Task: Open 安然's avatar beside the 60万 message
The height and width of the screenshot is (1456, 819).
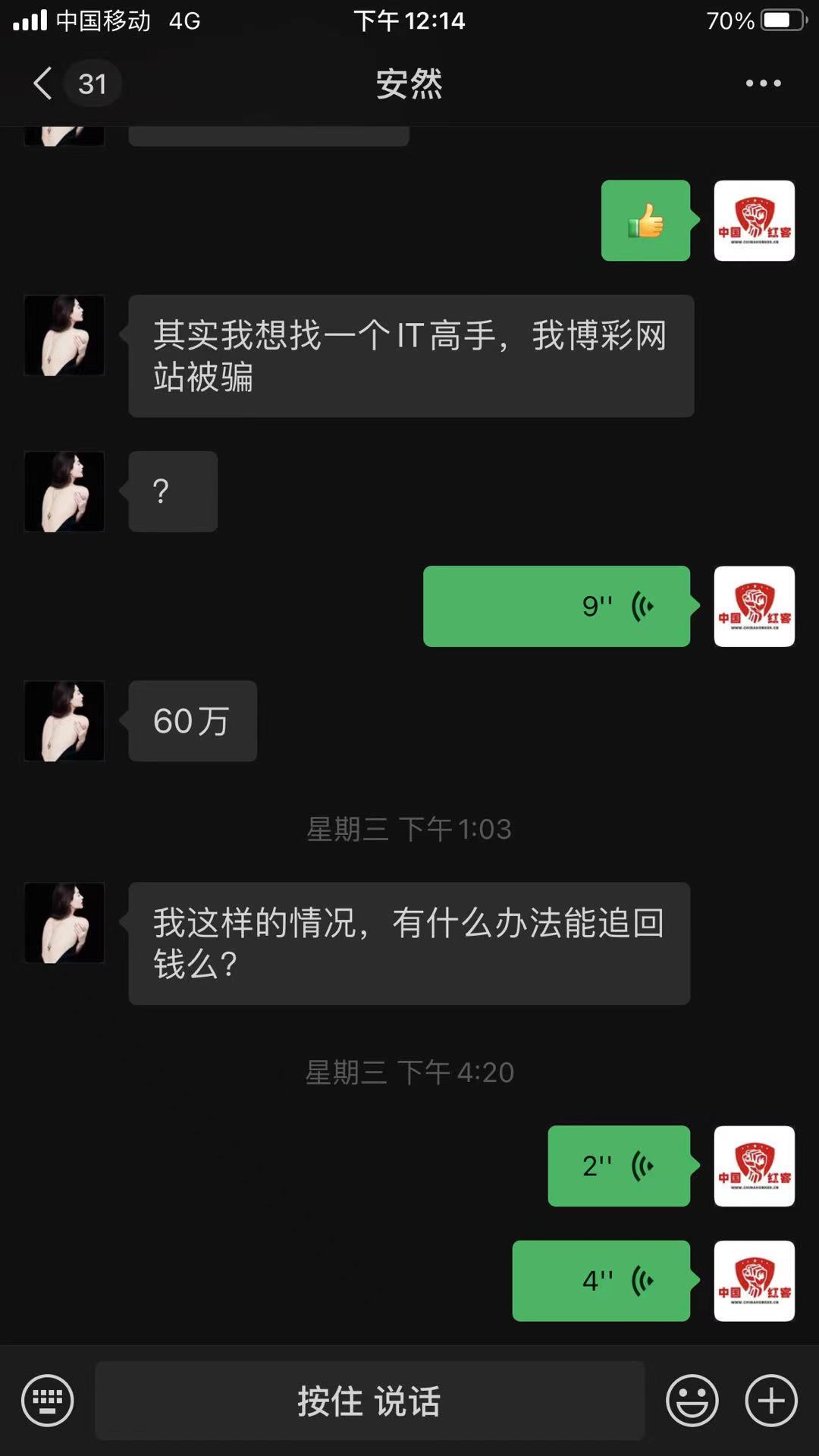Action: coord(64,720)
